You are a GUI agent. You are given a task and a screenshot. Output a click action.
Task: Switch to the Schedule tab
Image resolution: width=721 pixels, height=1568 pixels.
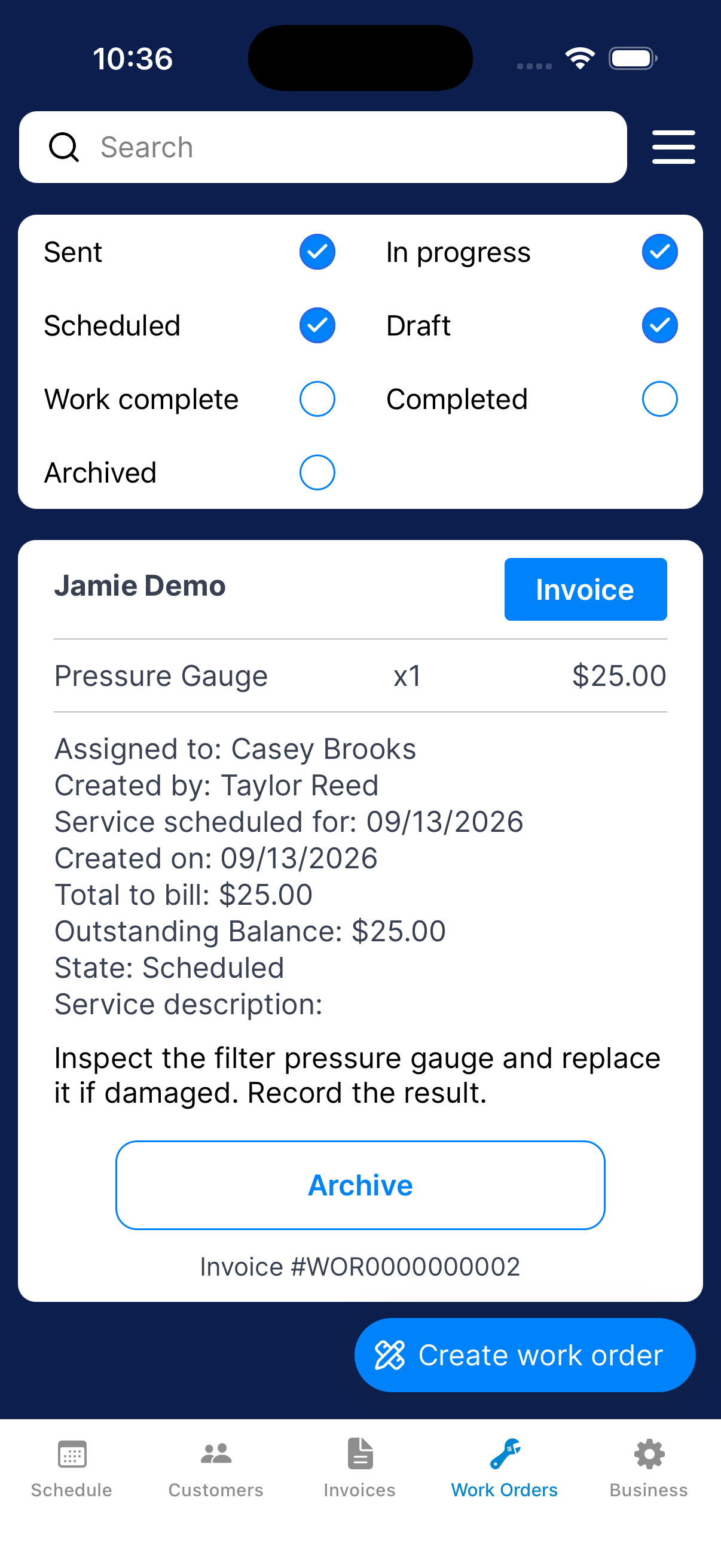pyautogui.click(x=72, y=1469)
